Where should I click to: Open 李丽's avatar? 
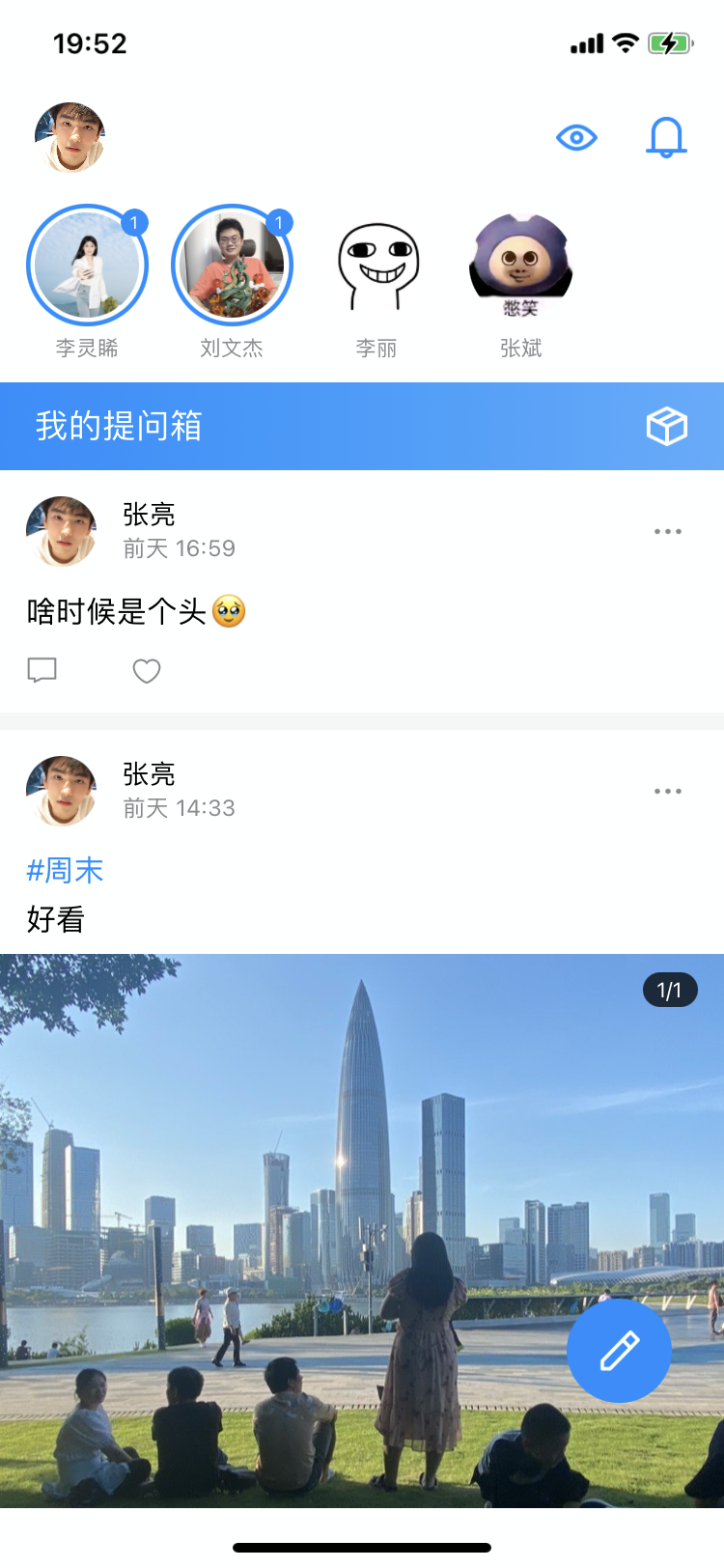point(376,266)
